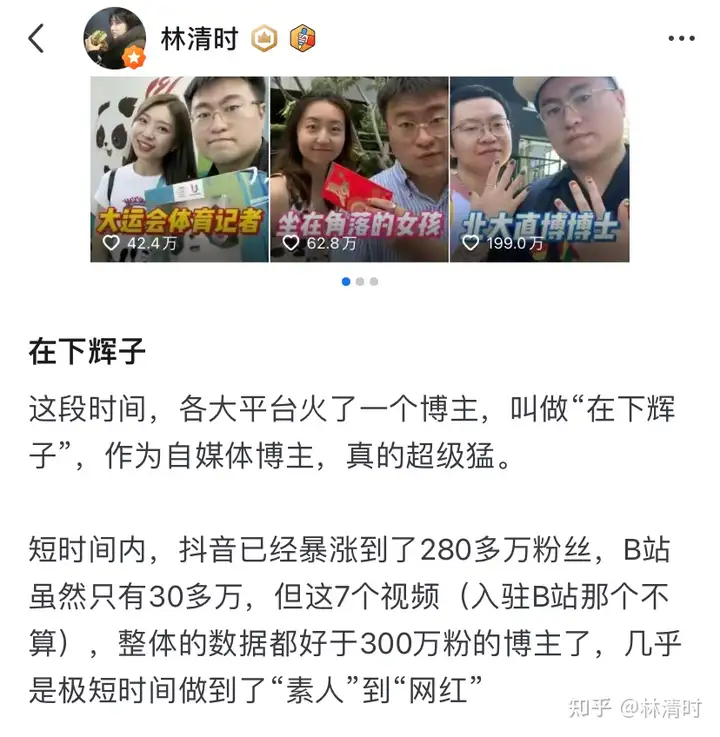Tap the carousel page indicator dots
Viewport: 720px width, 737px height.
[359, 282]
